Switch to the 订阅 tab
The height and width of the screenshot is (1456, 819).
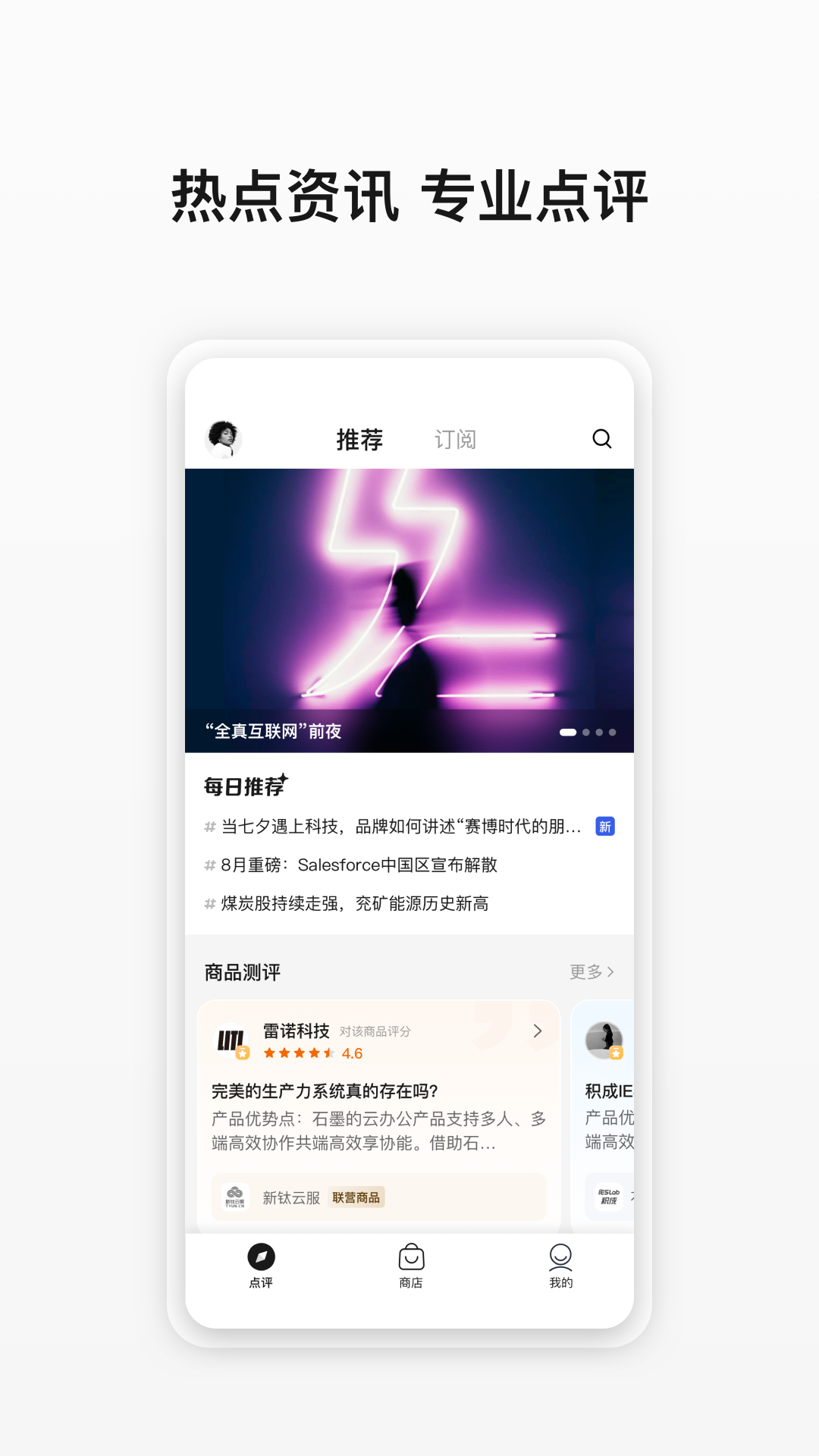point(456,439)
